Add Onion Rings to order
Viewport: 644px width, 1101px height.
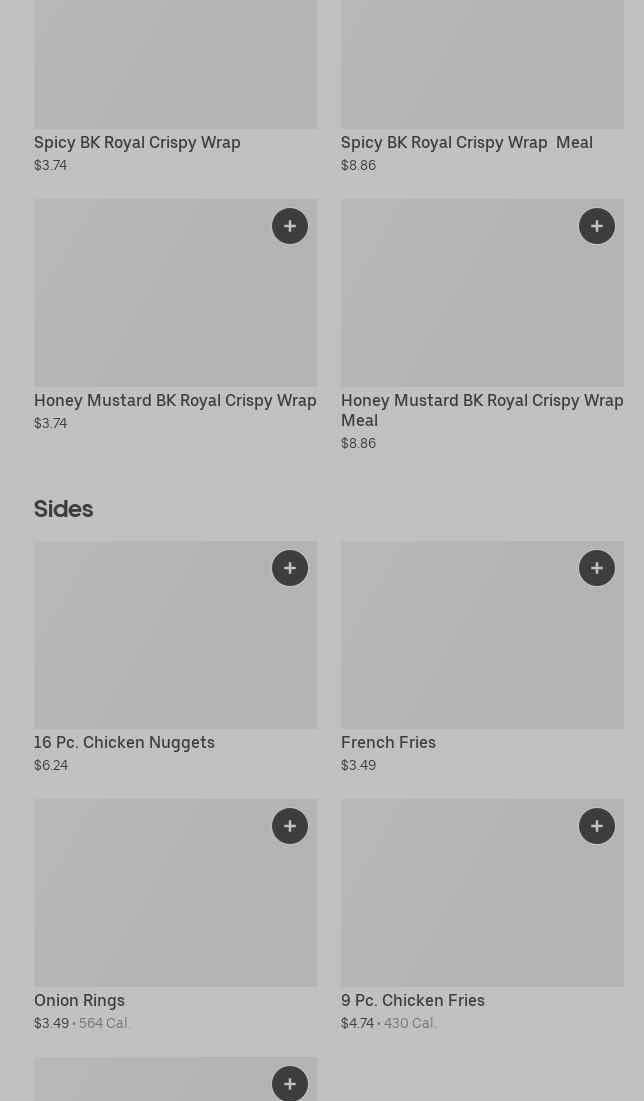click(x=290, y=826)
